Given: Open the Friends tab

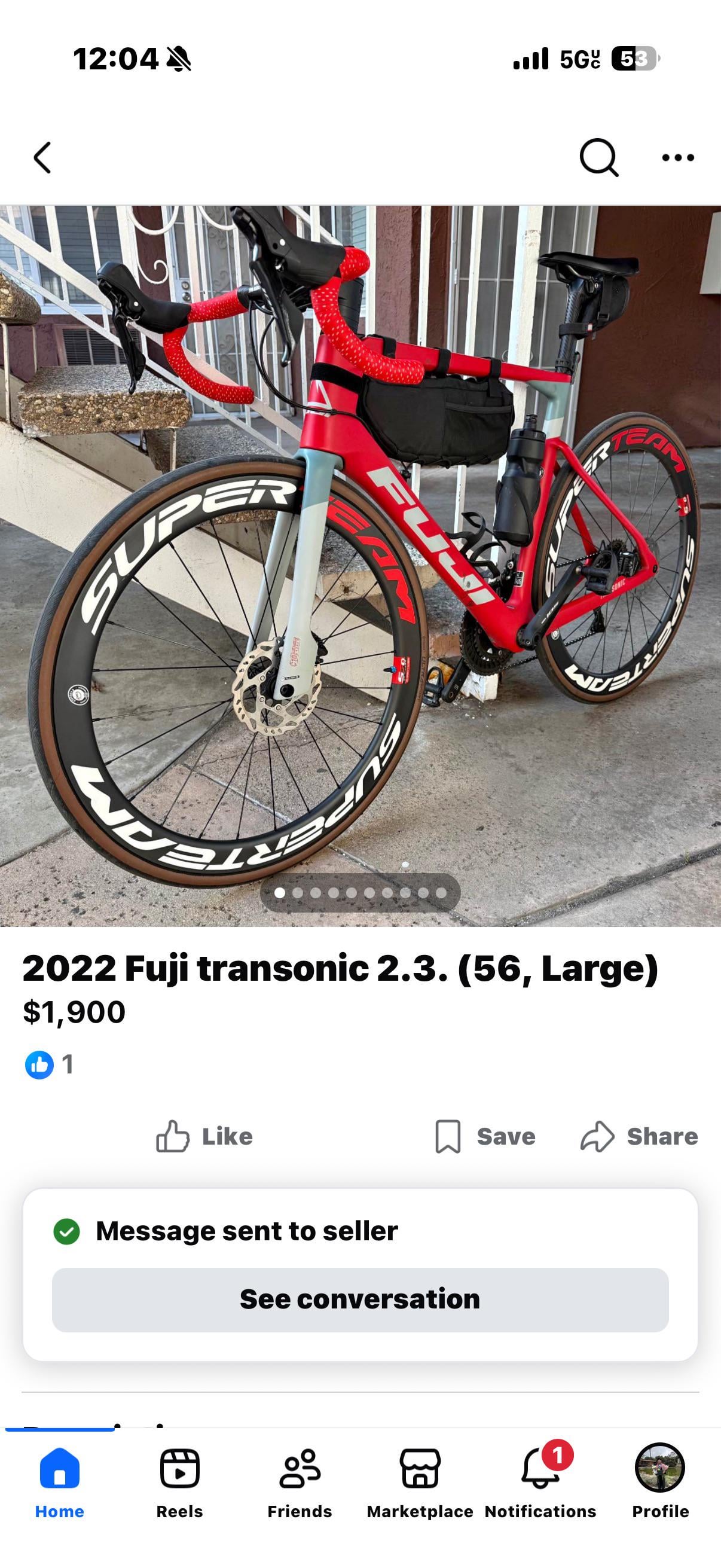Looking at the screenshot, I should (x=300, y=1481).
